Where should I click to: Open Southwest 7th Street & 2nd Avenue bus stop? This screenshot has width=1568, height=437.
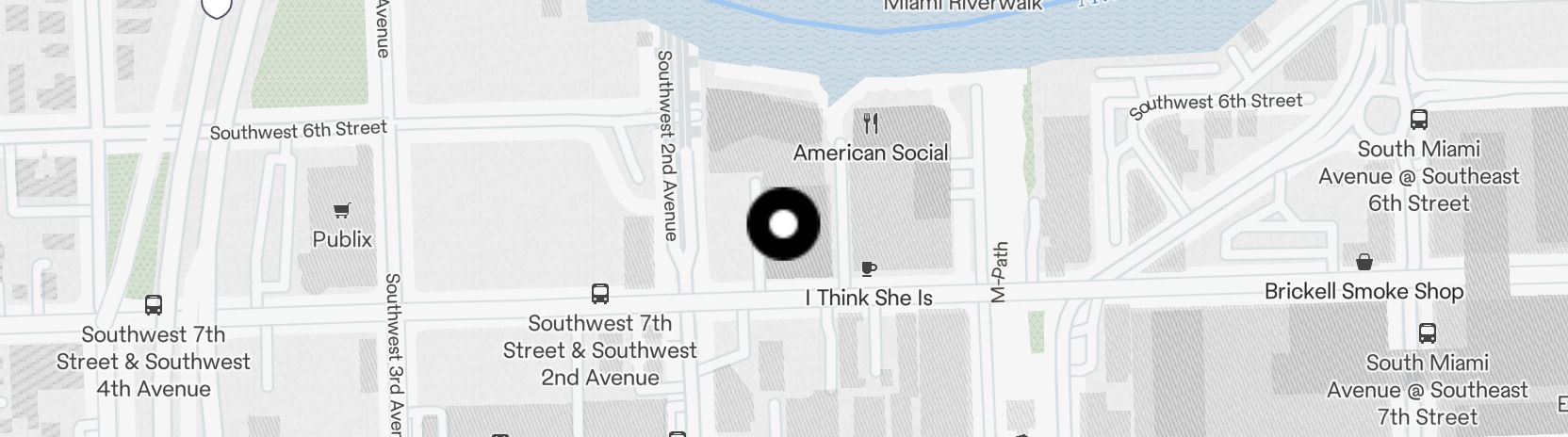(600, 294)
